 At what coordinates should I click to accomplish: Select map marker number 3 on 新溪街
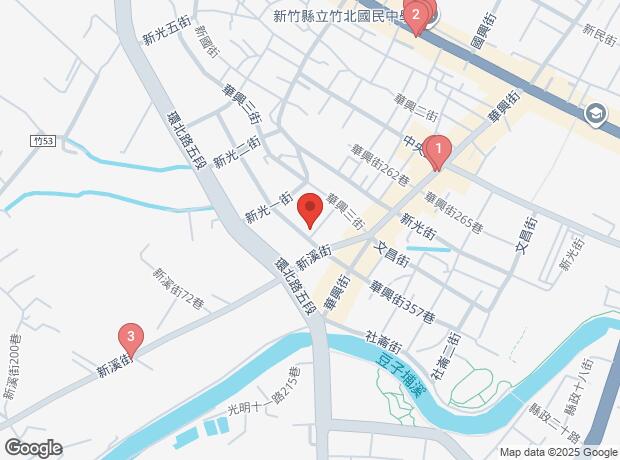coord(130,336)
